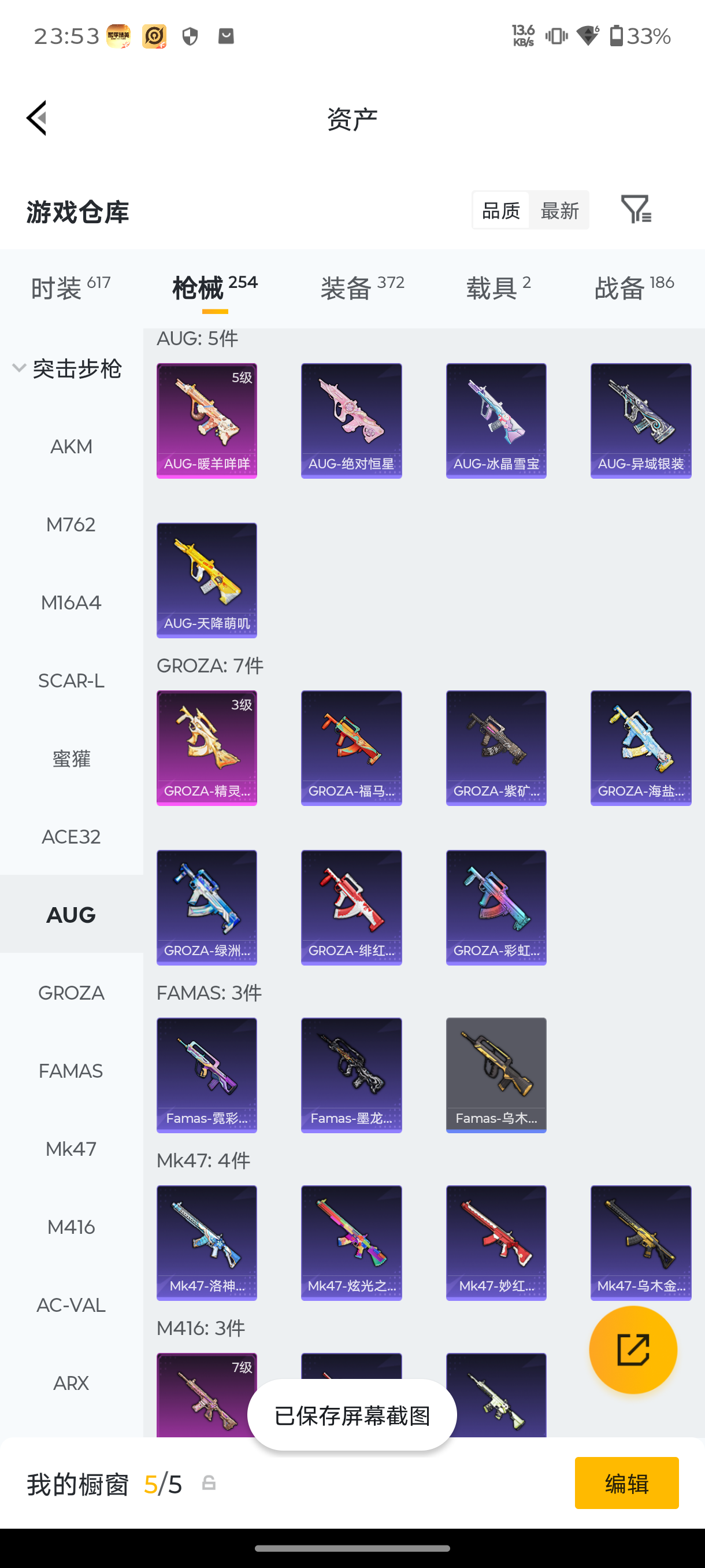Sort warehouse by 品质
705x1568 pixels.
[500, 210]
